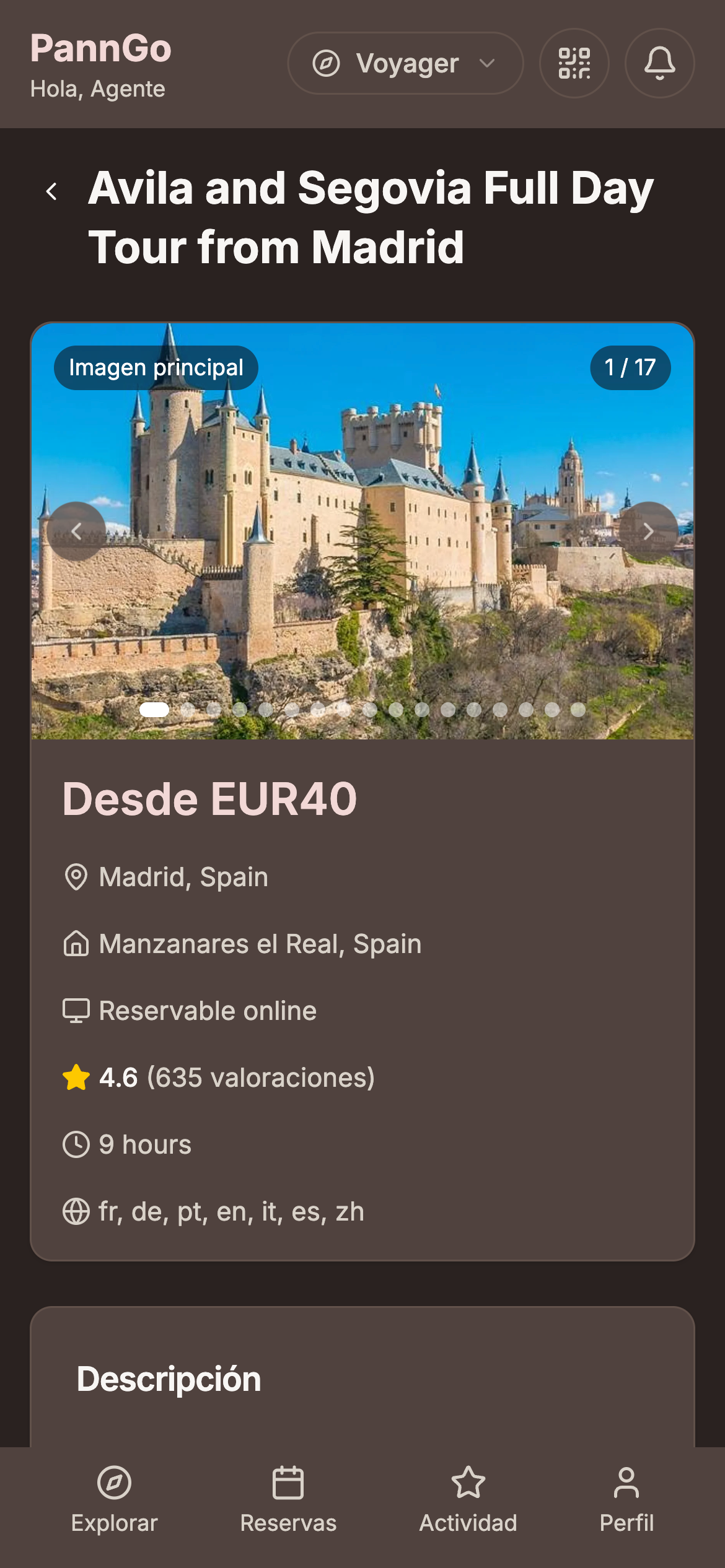Screen dimensions: 725x1568
Task: Switch to the Actividad tab
Action: point(468,1499)
